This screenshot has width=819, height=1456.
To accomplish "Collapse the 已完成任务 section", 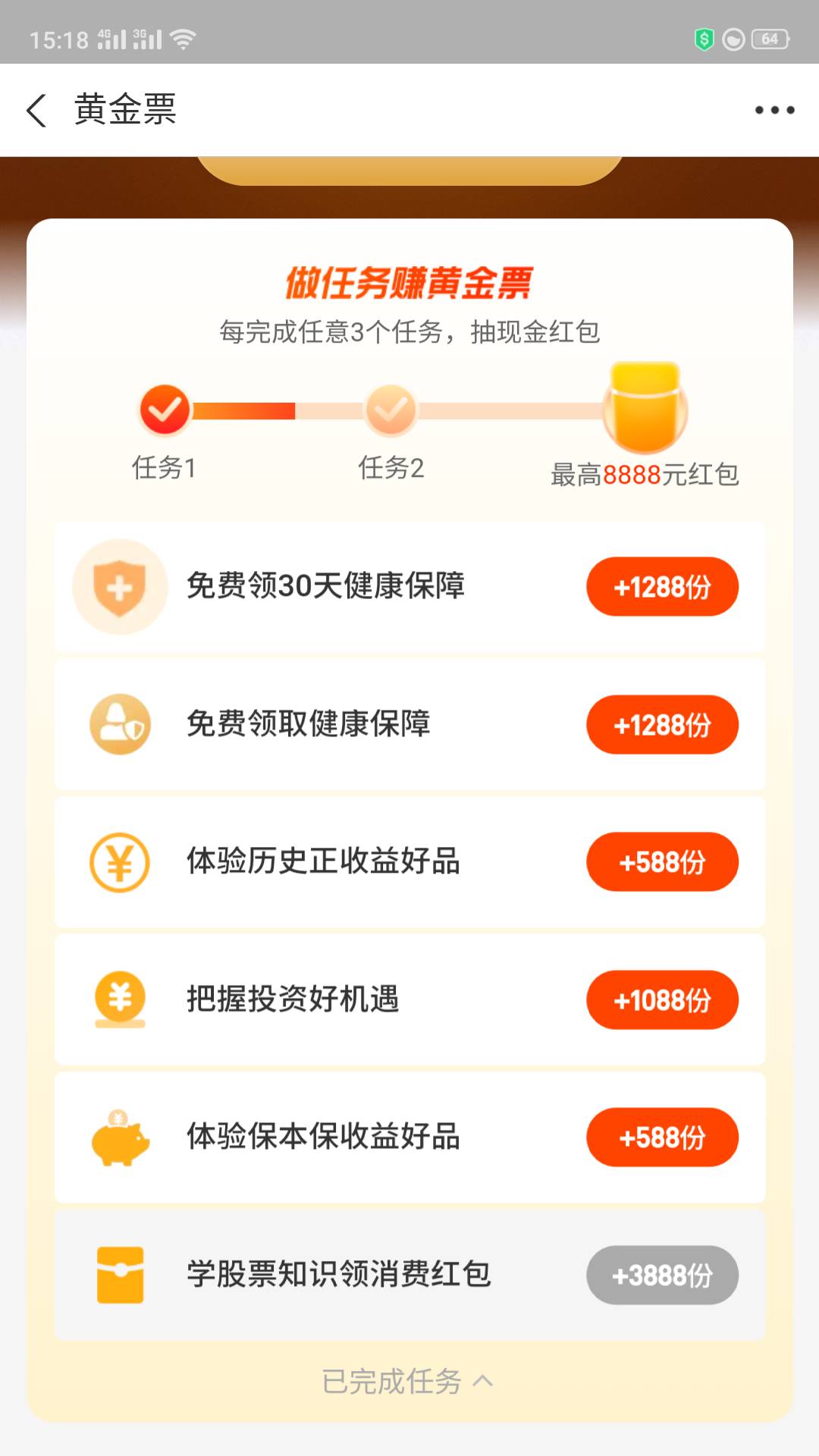I will click(x=408, y=1382).
